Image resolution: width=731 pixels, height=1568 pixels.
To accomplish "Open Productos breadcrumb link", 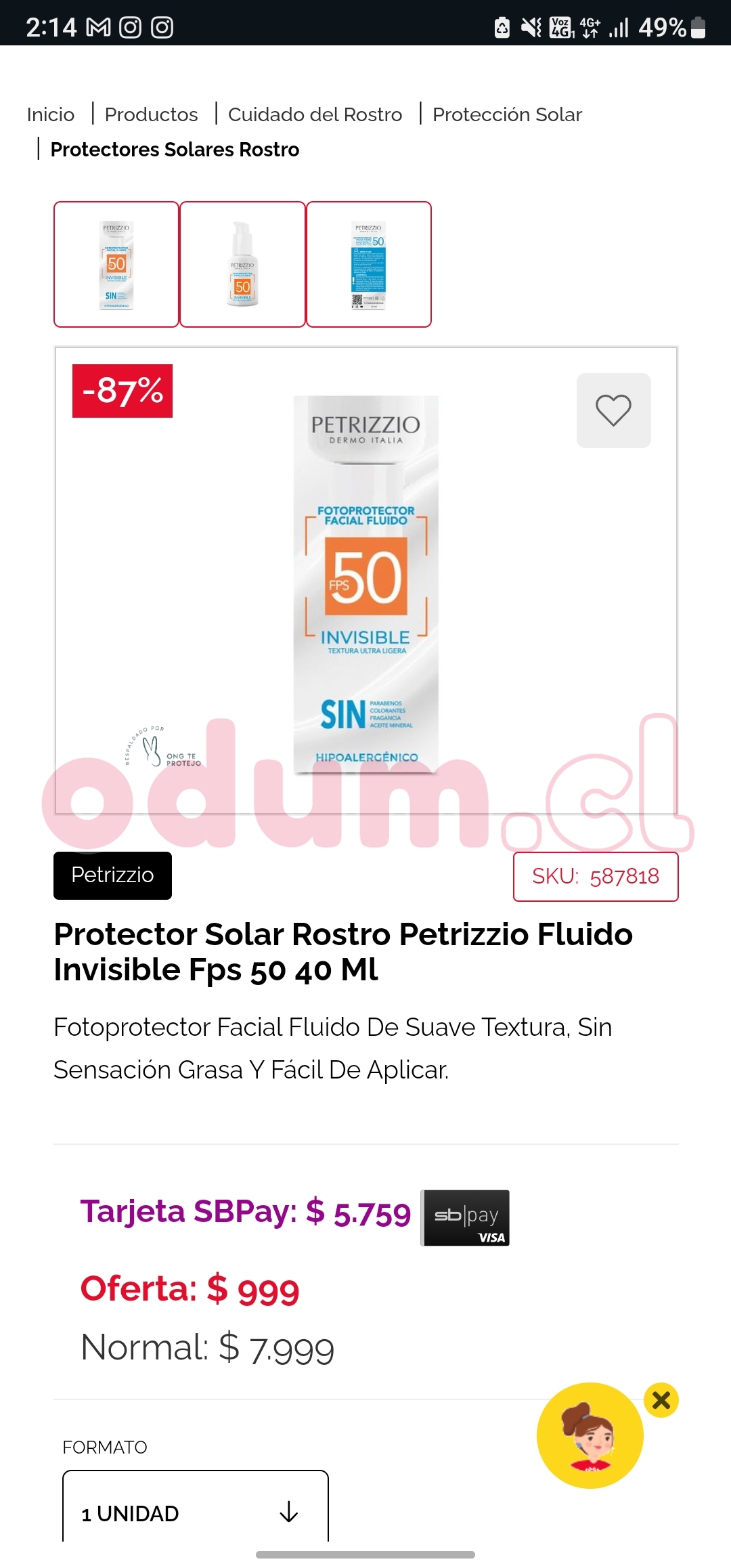I will (x=151, y=114).
